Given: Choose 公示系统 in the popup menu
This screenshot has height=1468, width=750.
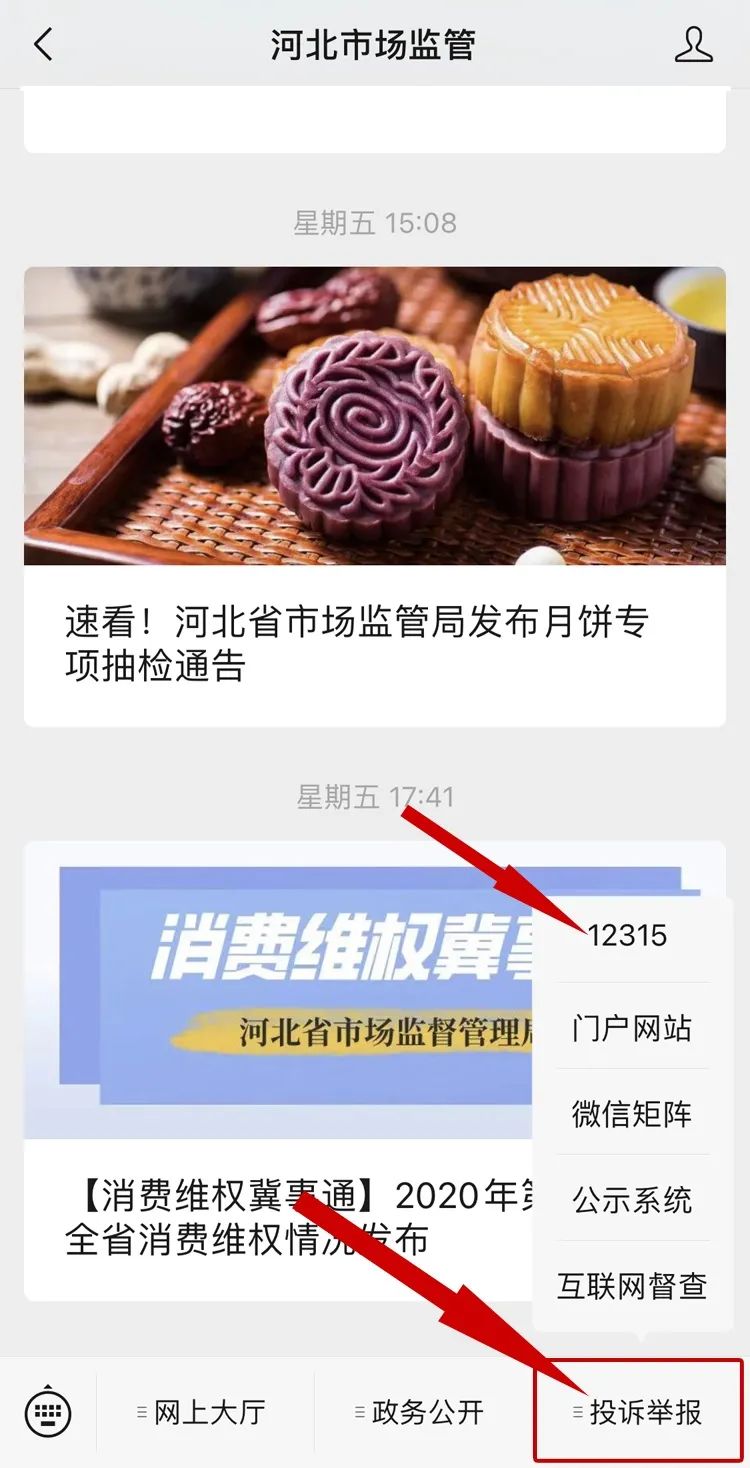Looking at the screenshot, I should tap(632, 1200).
